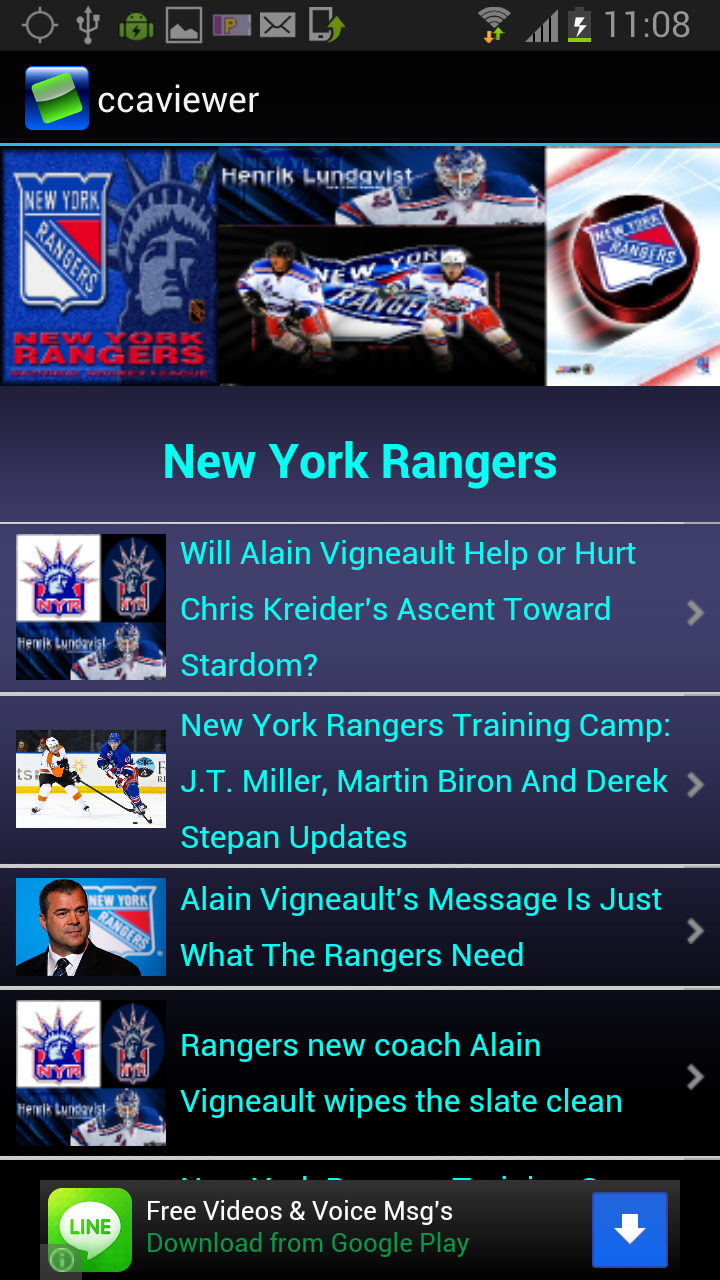Image resolution: width=720 pixels, height=1280 pixels.
Task: Open the ccaviewer app icon
Action: pyautogui.click(x=50, y=97)
